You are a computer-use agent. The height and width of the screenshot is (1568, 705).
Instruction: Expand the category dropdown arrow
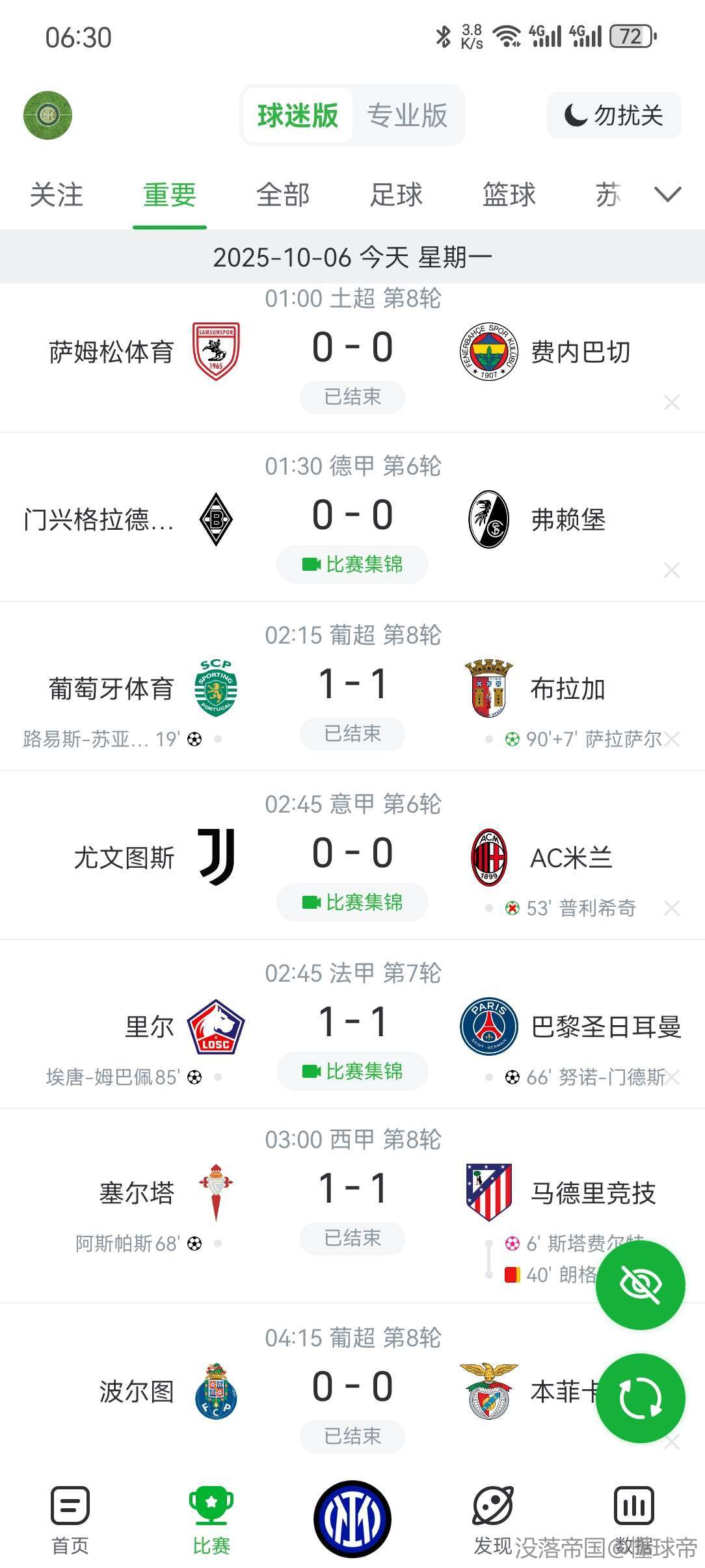click(667, 194)
